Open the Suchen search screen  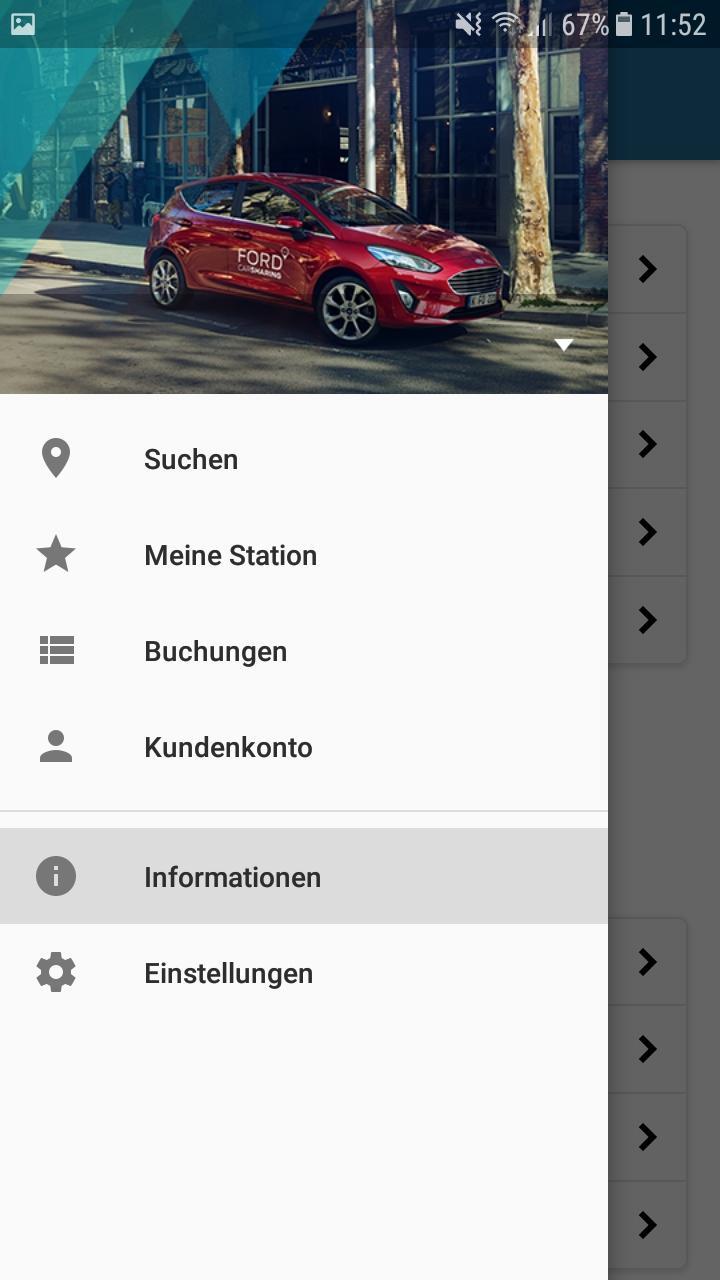(191, 459)
